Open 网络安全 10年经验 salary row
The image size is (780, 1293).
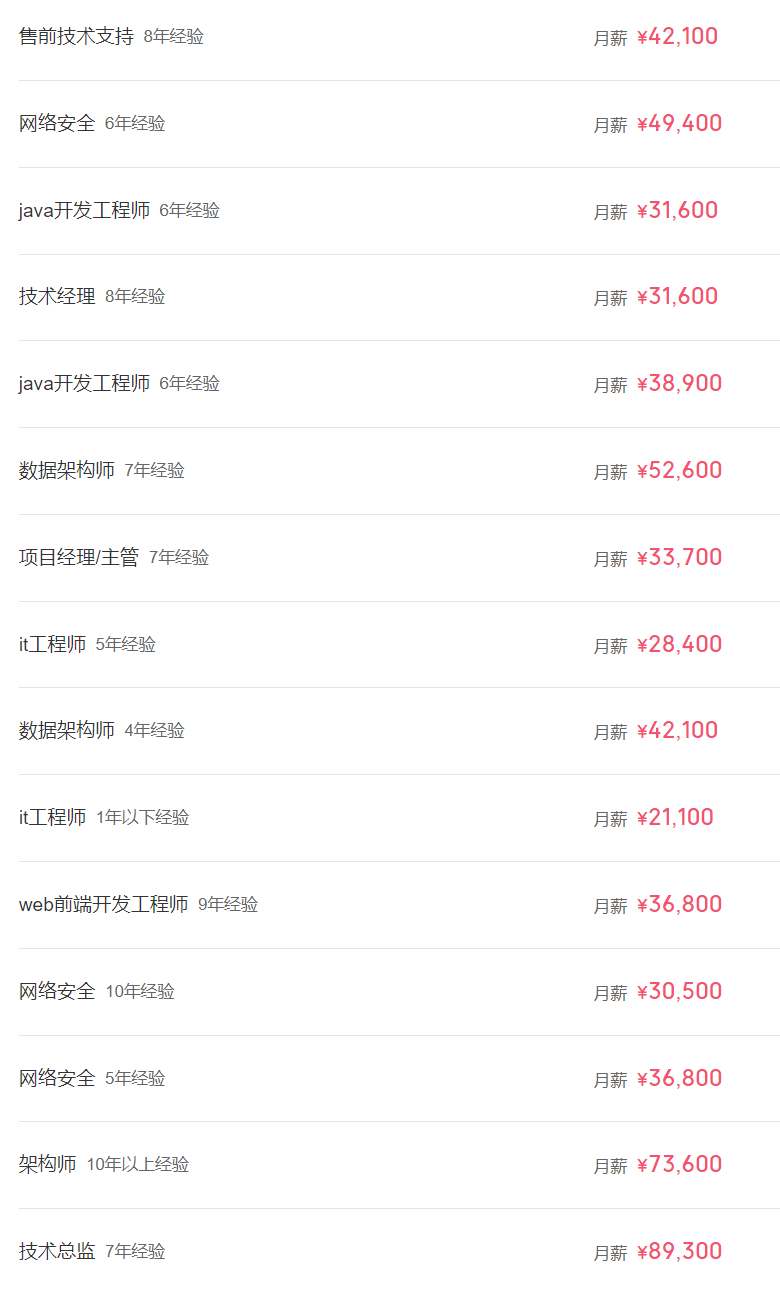coord(399,992)
